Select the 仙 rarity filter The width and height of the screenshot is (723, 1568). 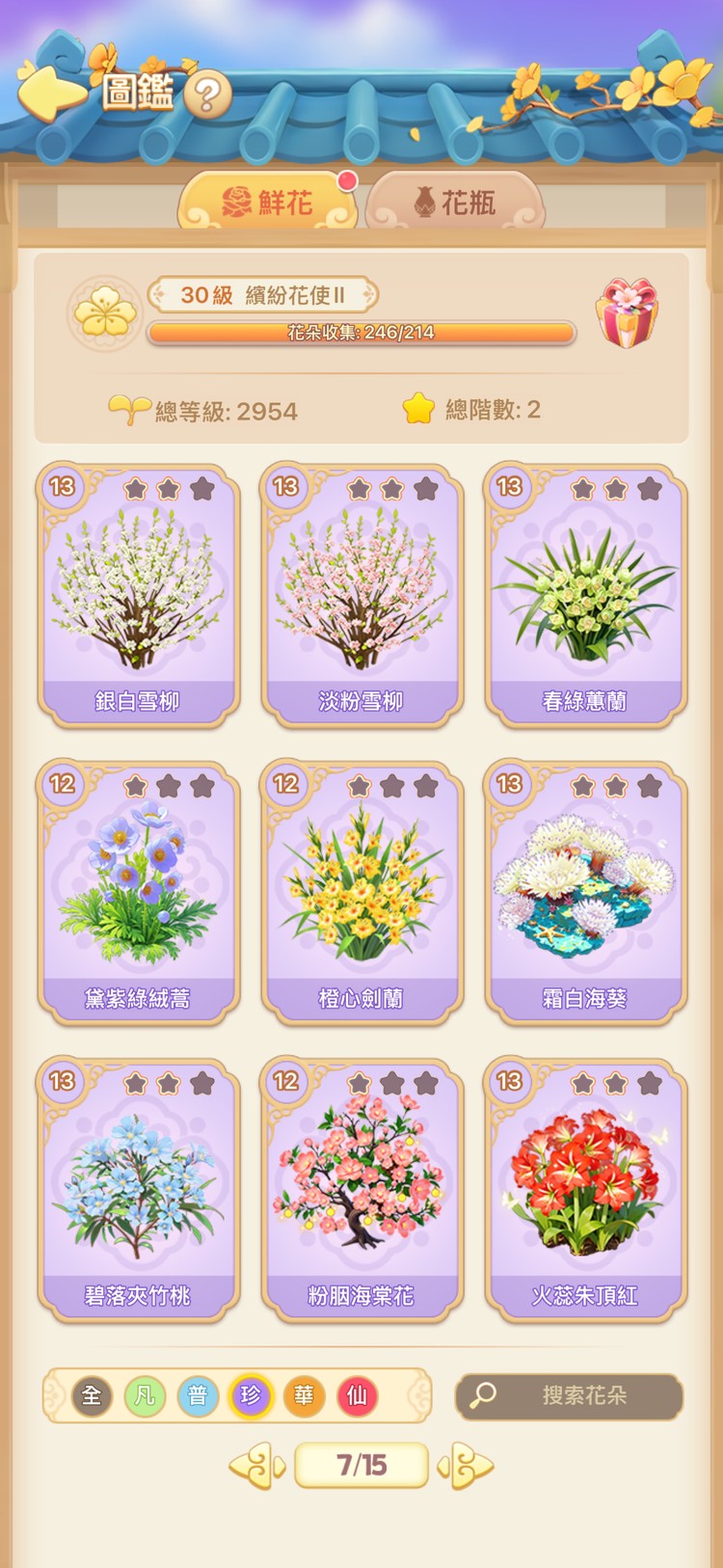pyautogui.click(x=357, y=1395)
